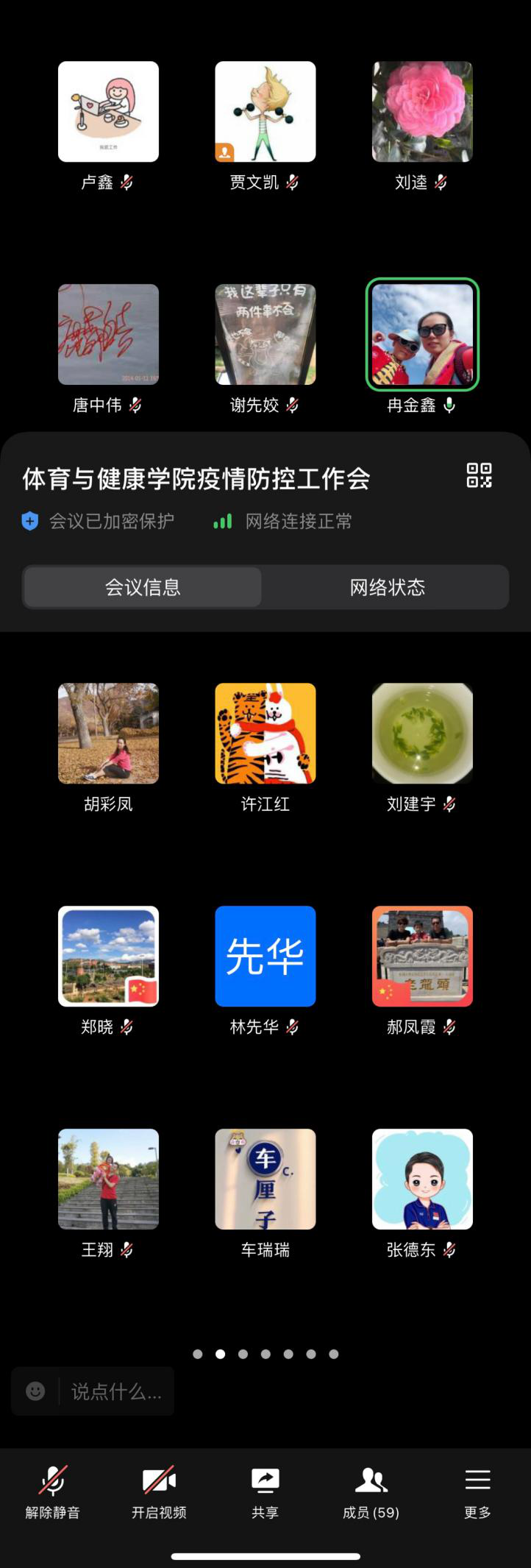This screenshot has height=1568, width=531.
Task: Select participant tile 冉金鑫
Action: point(422,335)
